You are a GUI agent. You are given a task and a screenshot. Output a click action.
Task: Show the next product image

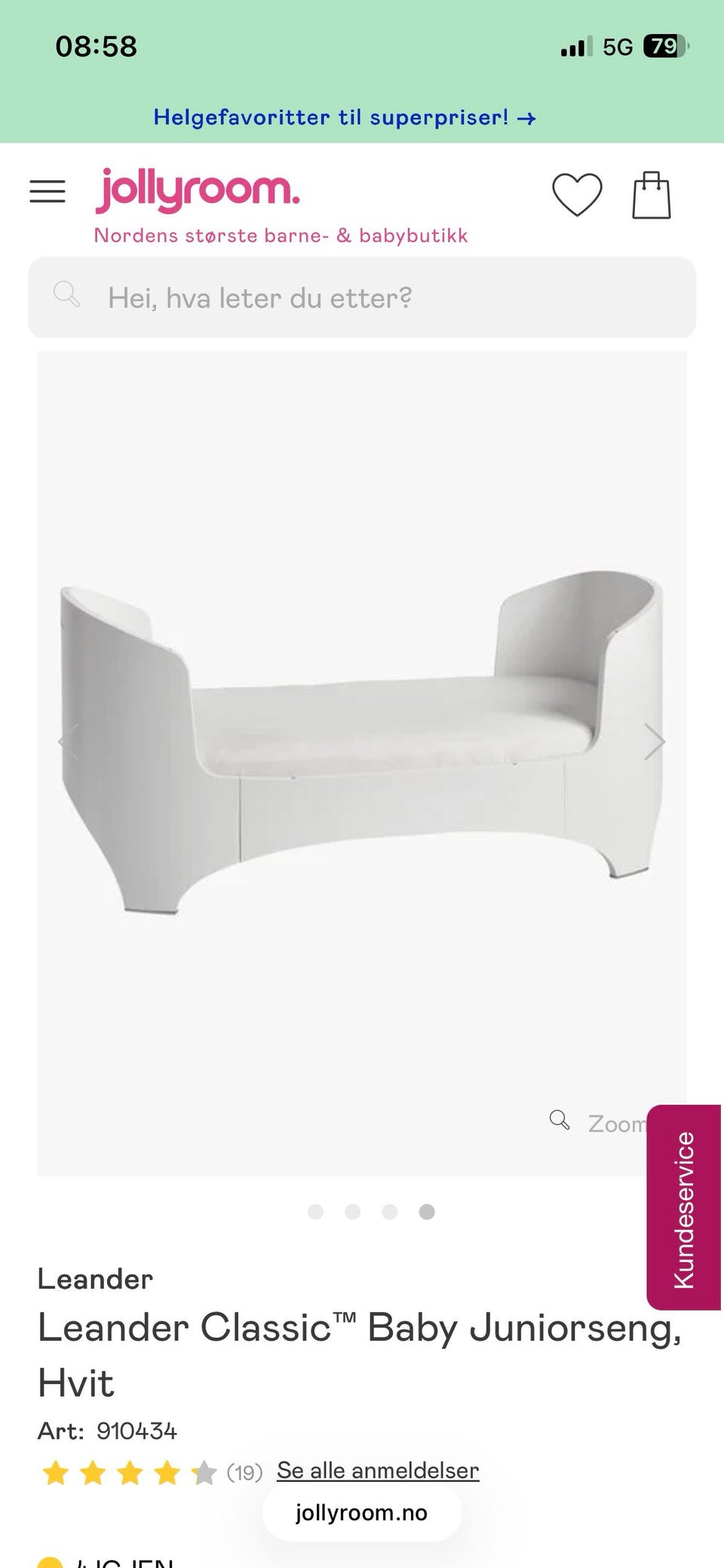[654, 742]
